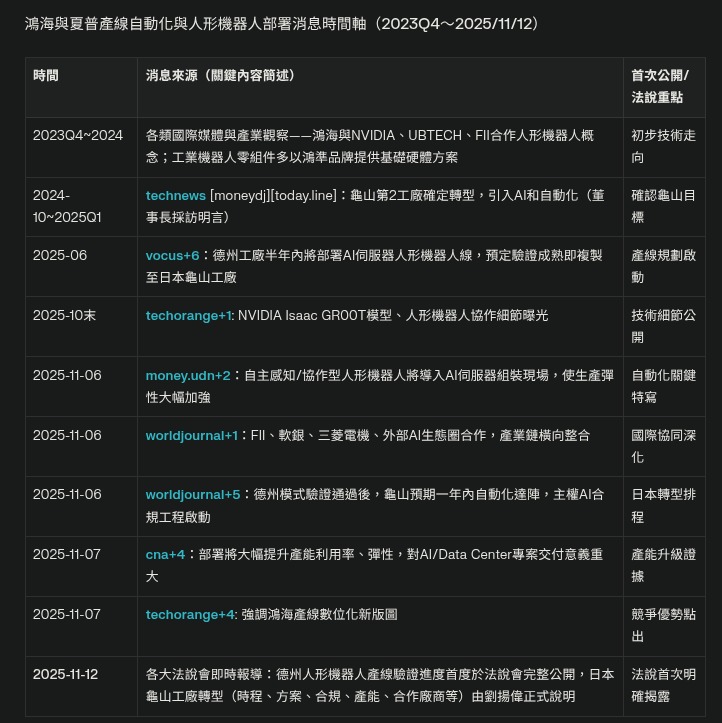Open the techorange+1 source citation
The height and width of the screenshot is (723, 722).
click(x=188, y=315)
